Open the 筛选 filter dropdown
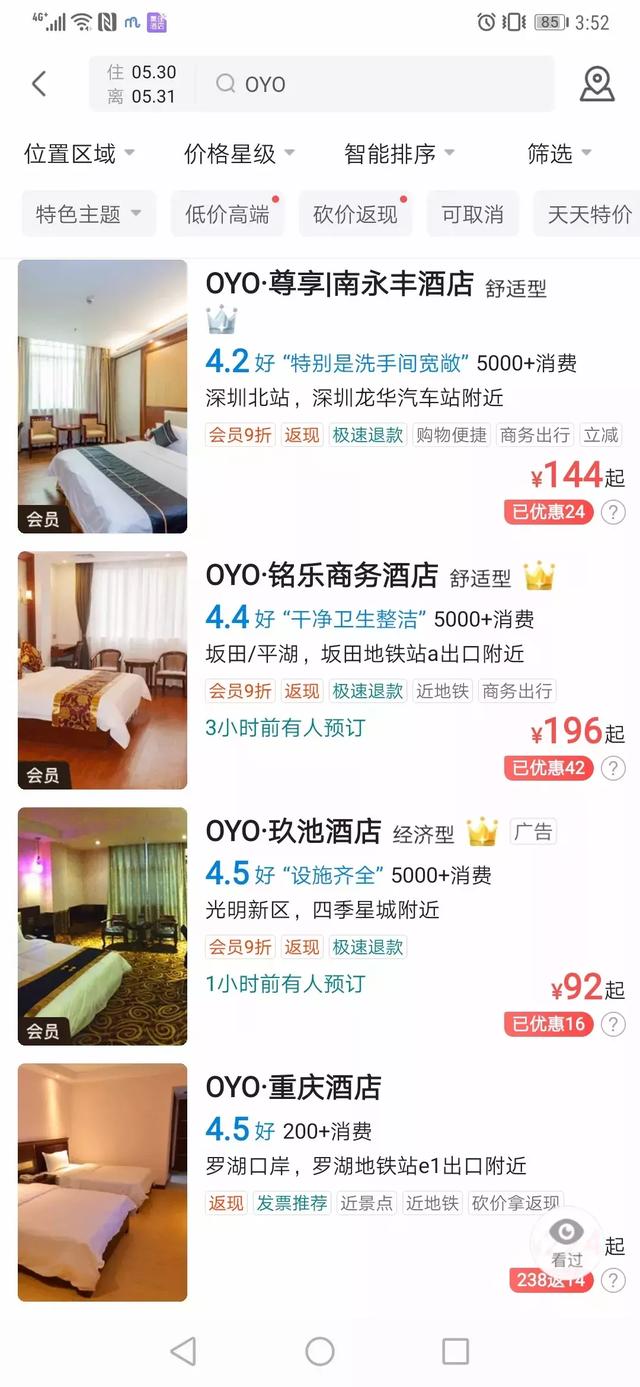 [x=559, y=153]
